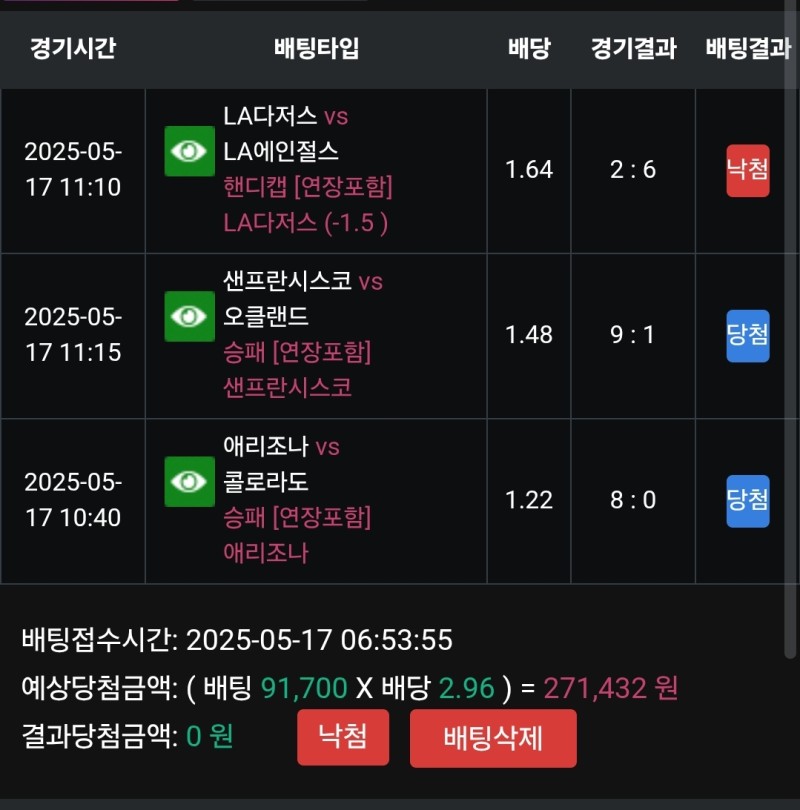
Task: Delete this bet with 배팅삭제
Action: click(493, 738)
